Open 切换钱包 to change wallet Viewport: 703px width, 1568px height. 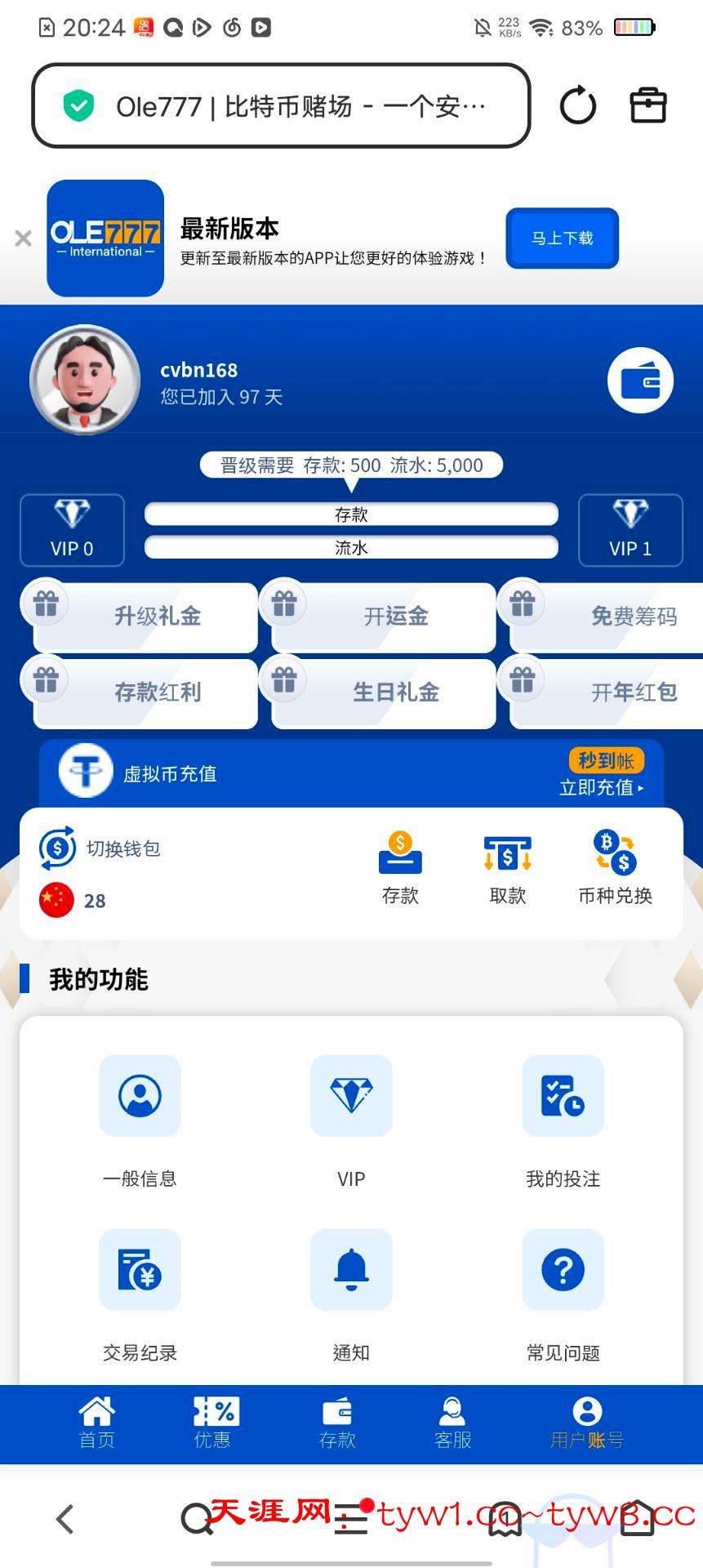click(x=100, y=849)
